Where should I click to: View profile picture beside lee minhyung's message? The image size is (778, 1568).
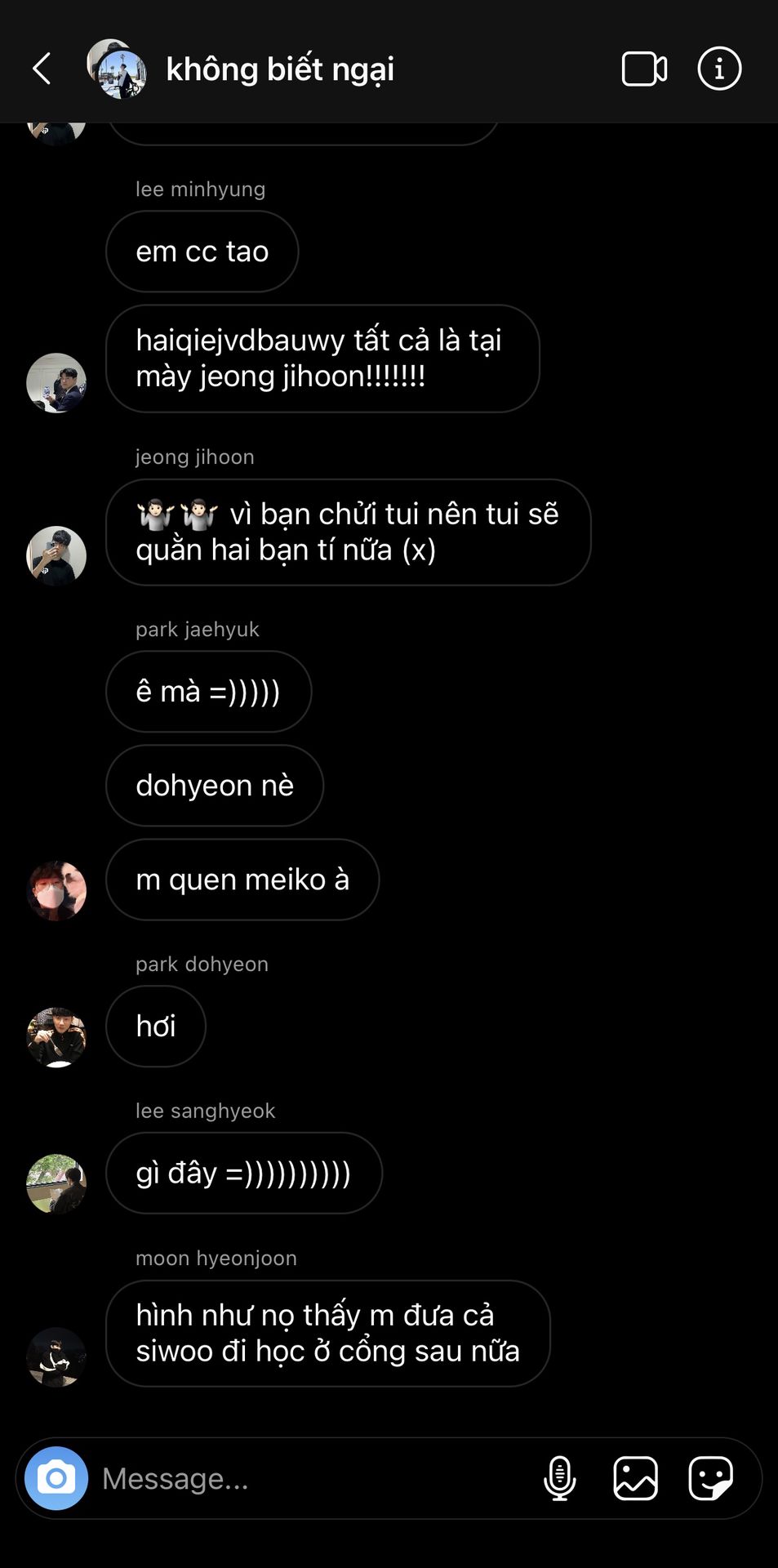point(56,383)
